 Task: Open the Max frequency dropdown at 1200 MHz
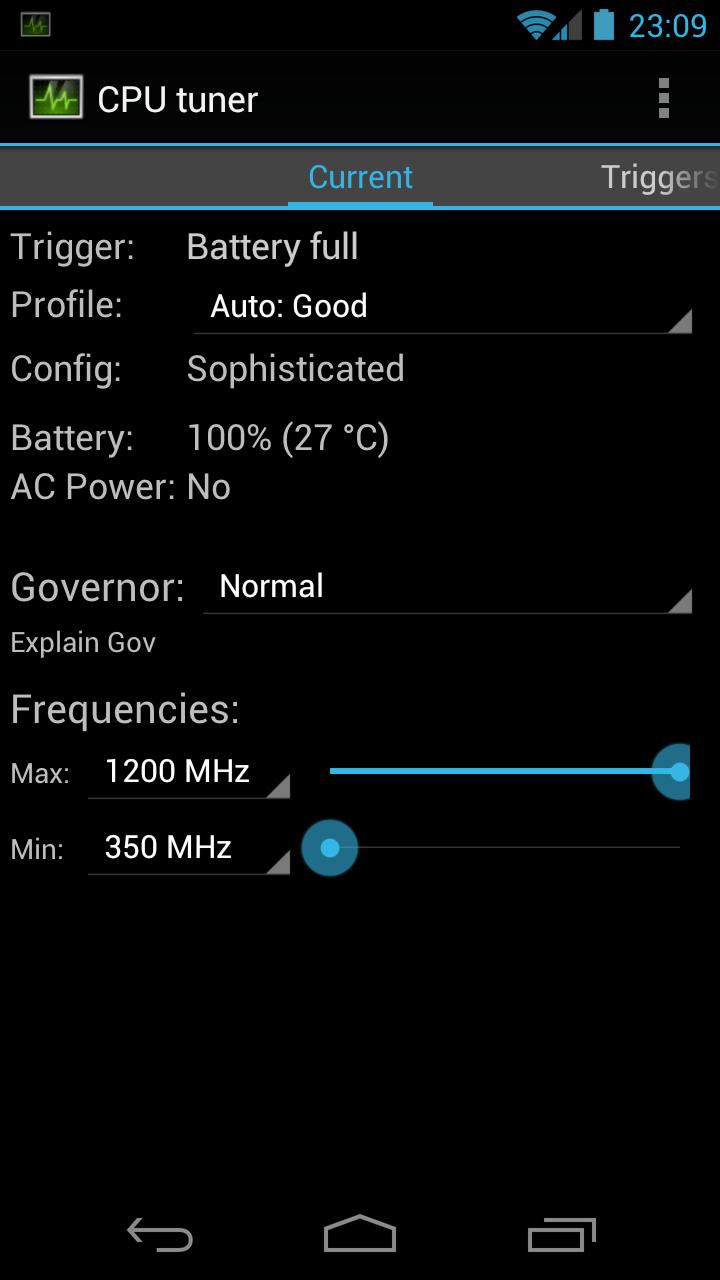pyautogui.click(x=189, y=772)
